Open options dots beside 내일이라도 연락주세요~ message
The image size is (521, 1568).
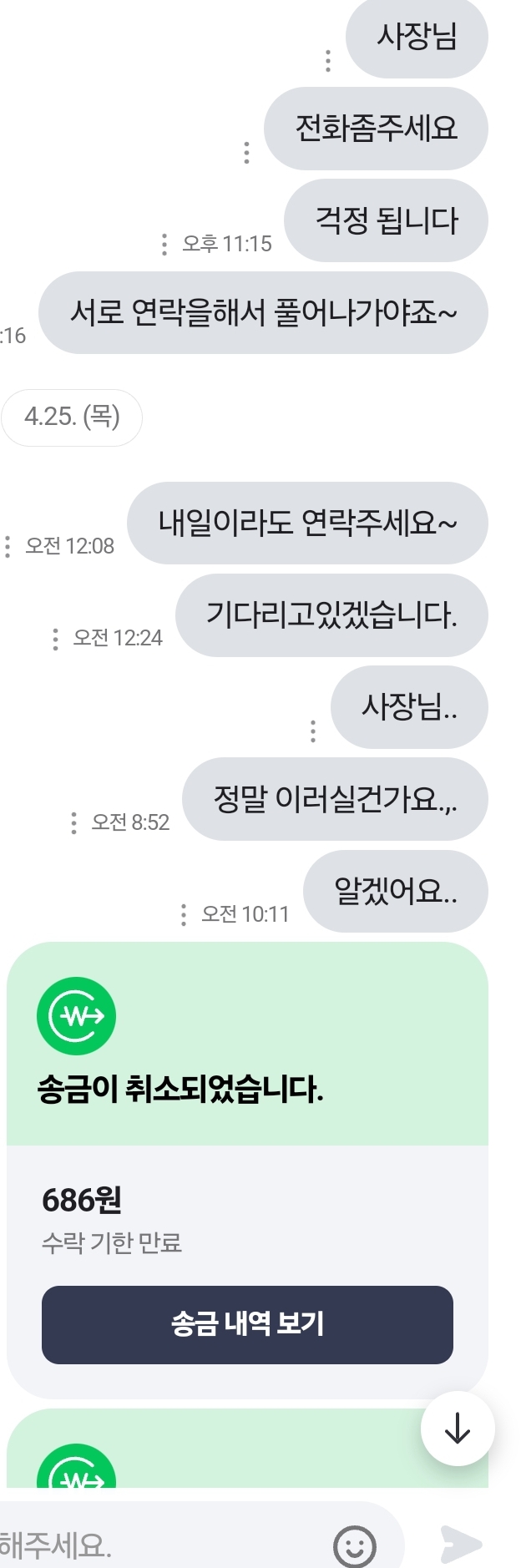click(x=8, y=547)
